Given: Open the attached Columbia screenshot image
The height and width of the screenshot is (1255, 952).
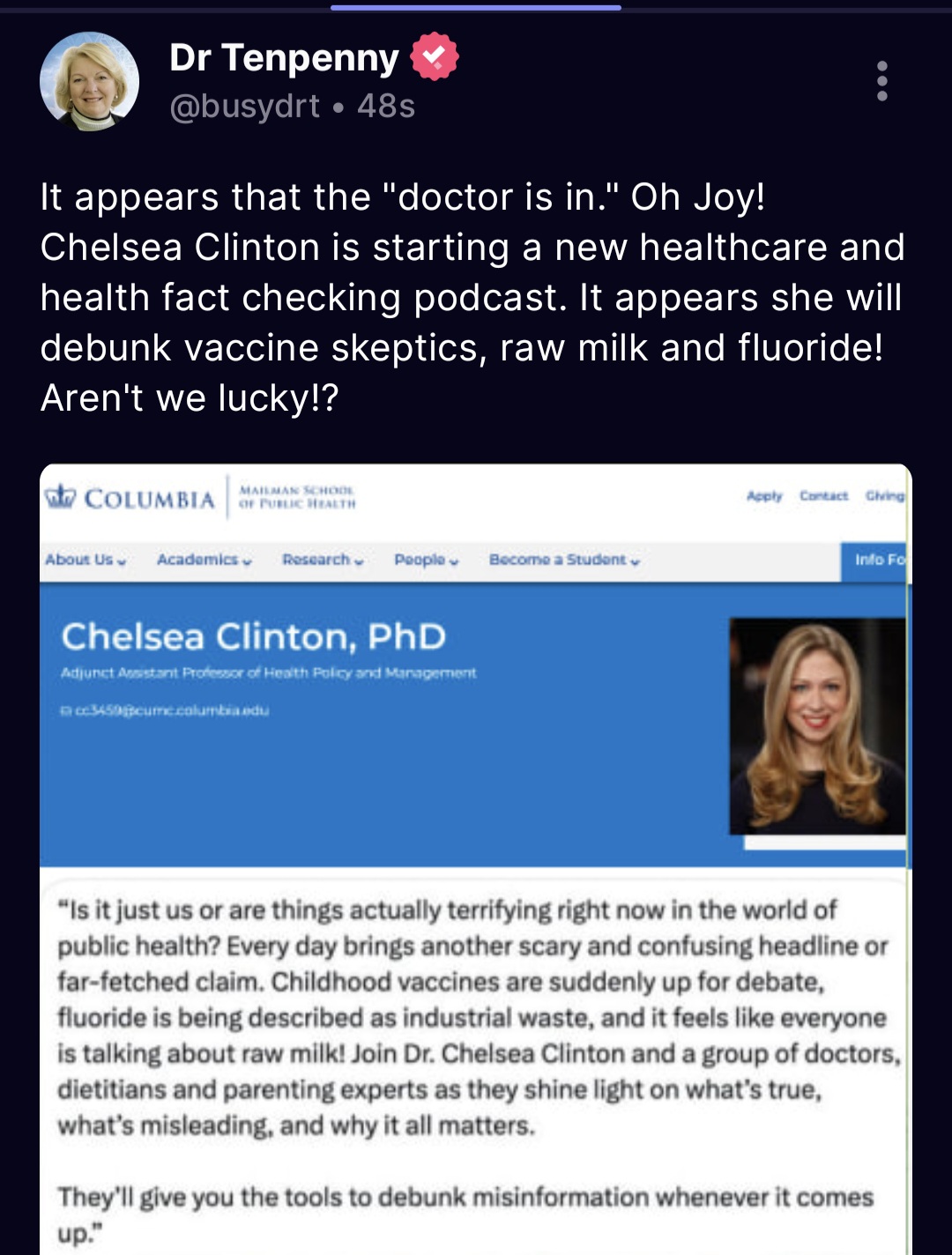Looking at the screenshot, I should (x=476, y=859).
